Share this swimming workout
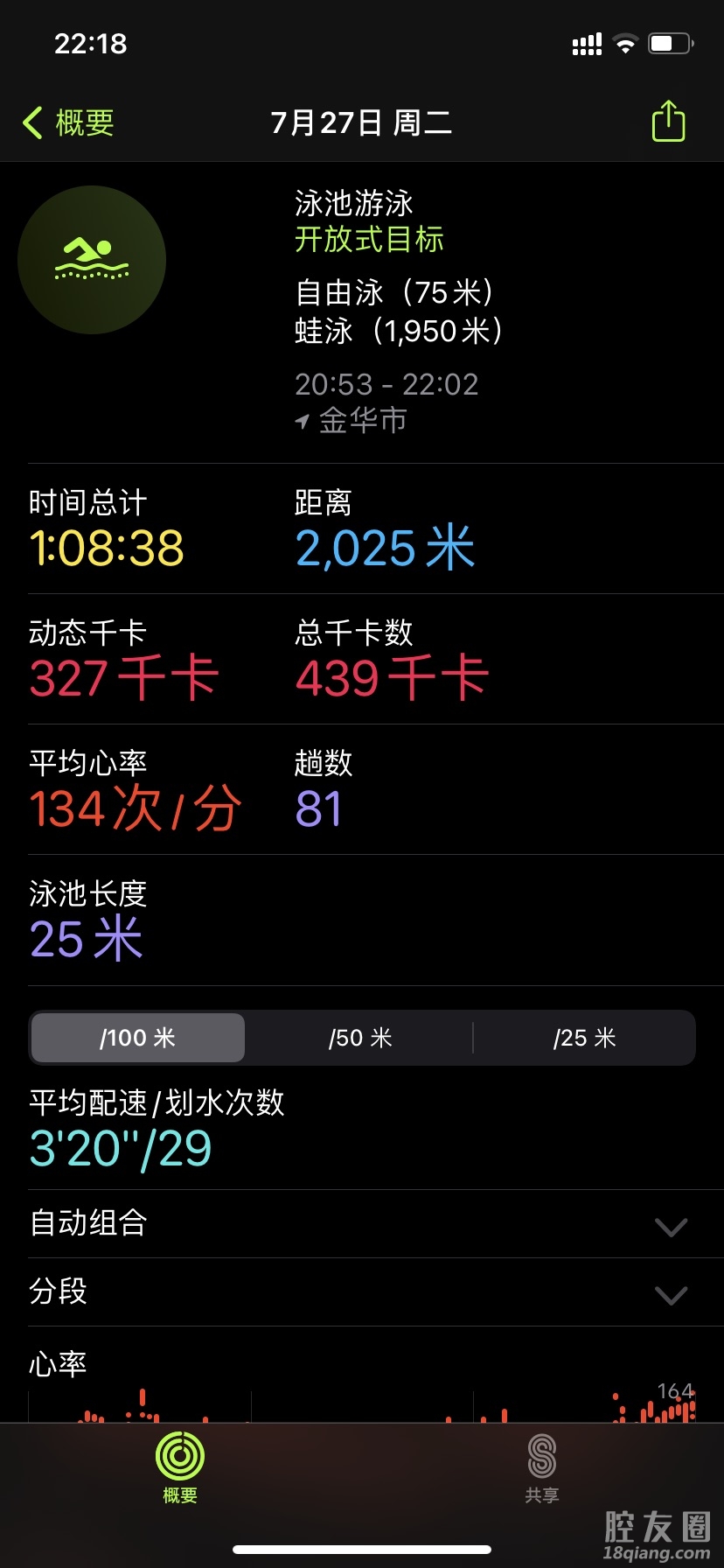This screenshot has height=1568, width=724. [668, 122]
